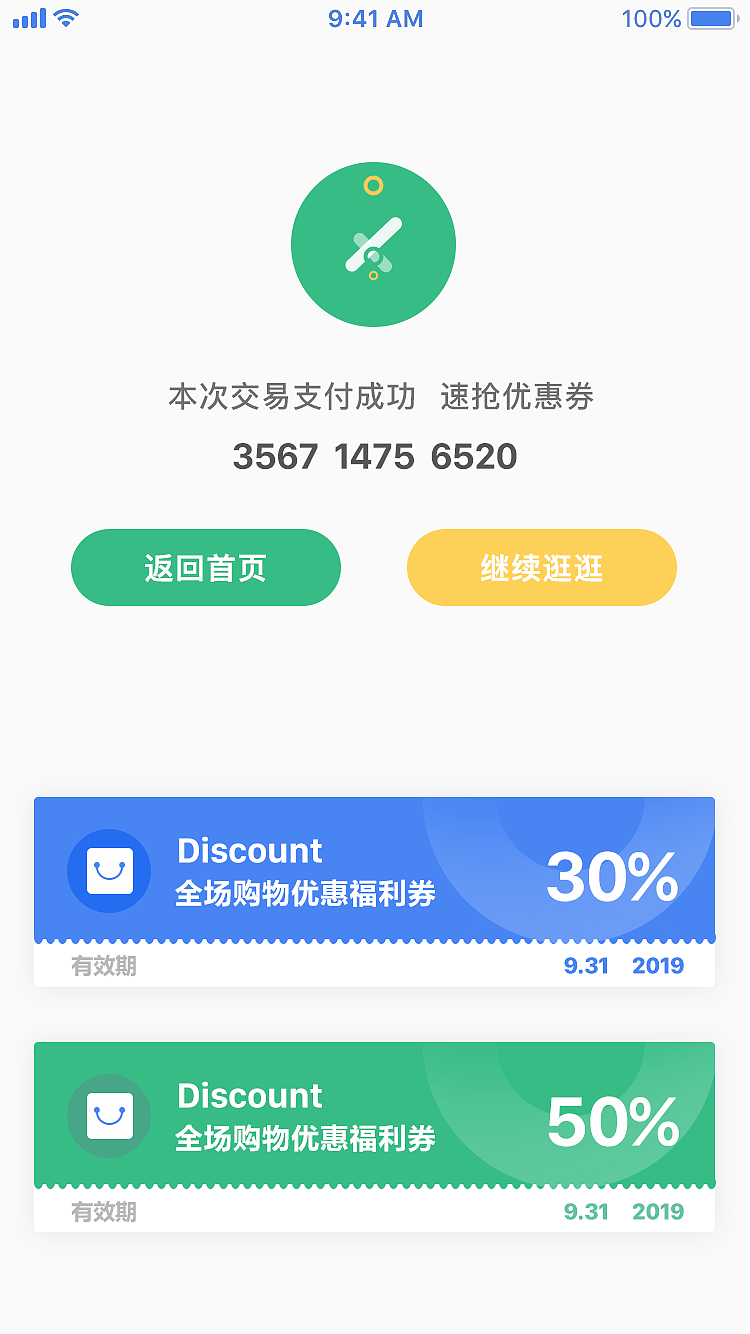The image size is (750, 1334).
Task: Tap the 30% discount label on blue coupon
Action: 612,875
